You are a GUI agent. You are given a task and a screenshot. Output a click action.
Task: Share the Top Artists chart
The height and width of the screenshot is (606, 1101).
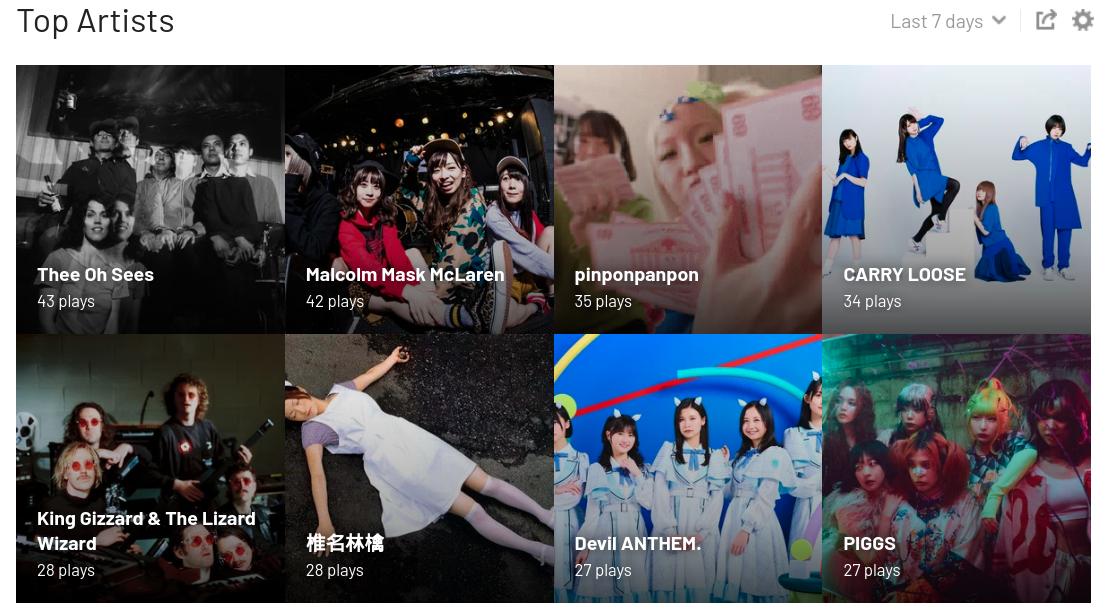tap(1046, 21)
